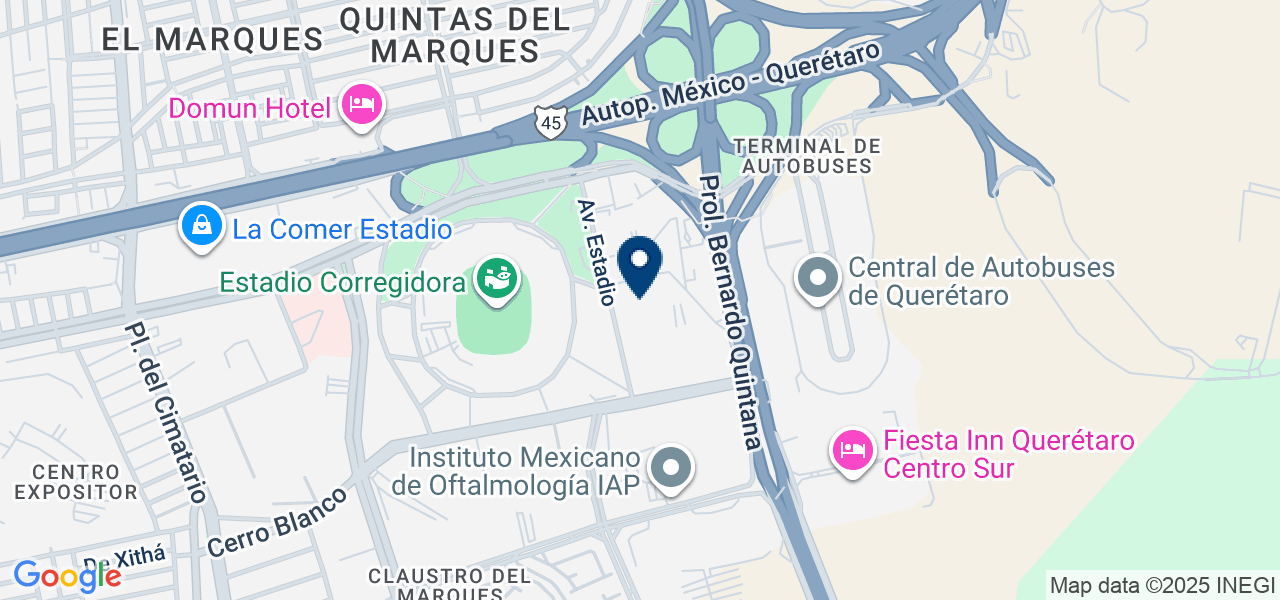Open the Fiesta Inn Querétaro Centro Sur marker
Image resolution: width=1280 pixels, height=600 pixels.
[852, 450]
